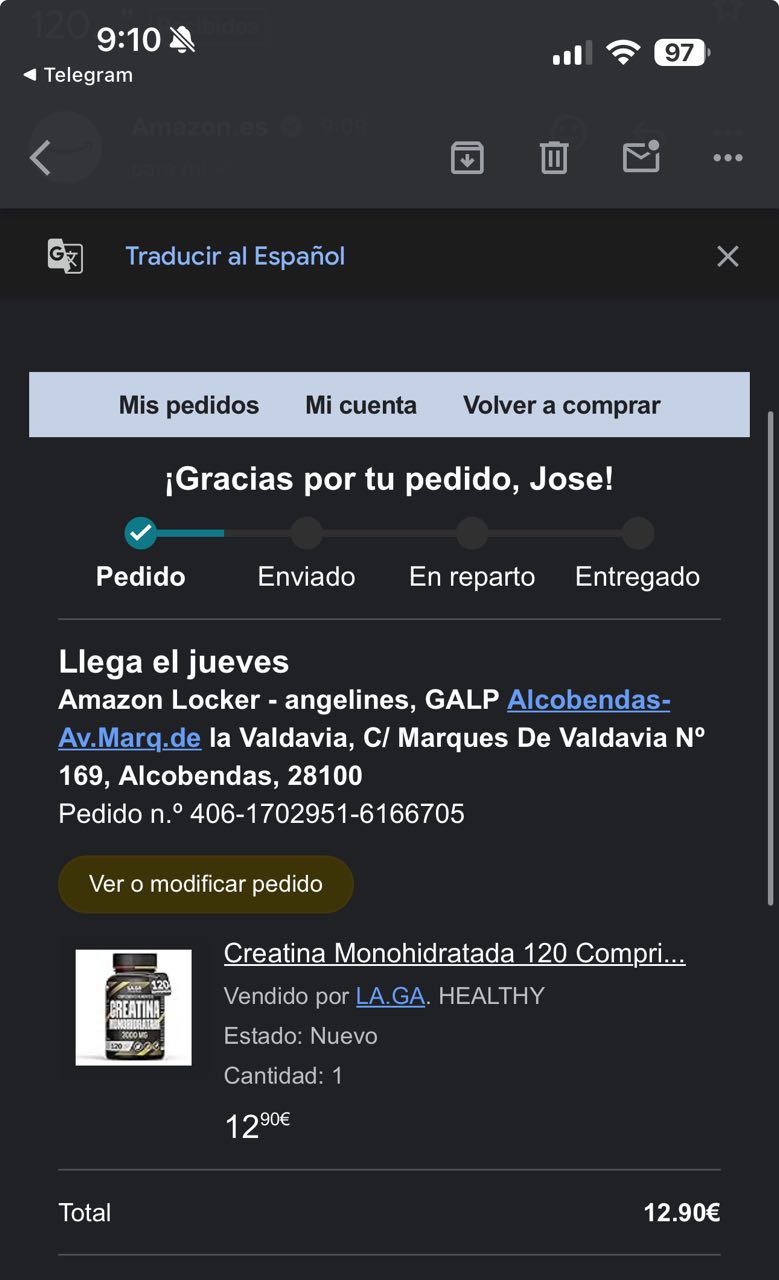Return to Telegram via status bar

pyautogui.click(x=78, y=75)
